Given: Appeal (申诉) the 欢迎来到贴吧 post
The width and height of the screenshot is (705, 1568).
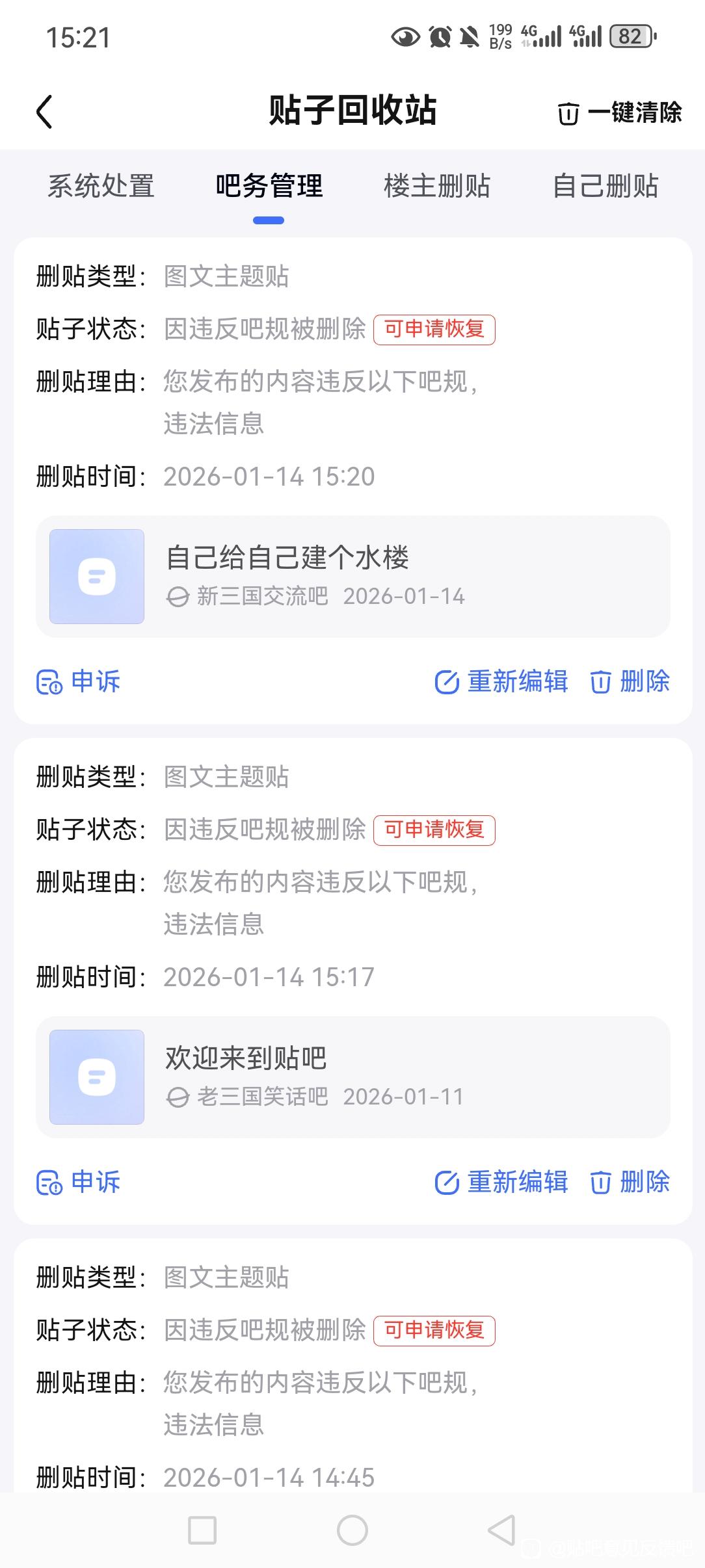Looking at the screenshot, I should [79, 1182].
